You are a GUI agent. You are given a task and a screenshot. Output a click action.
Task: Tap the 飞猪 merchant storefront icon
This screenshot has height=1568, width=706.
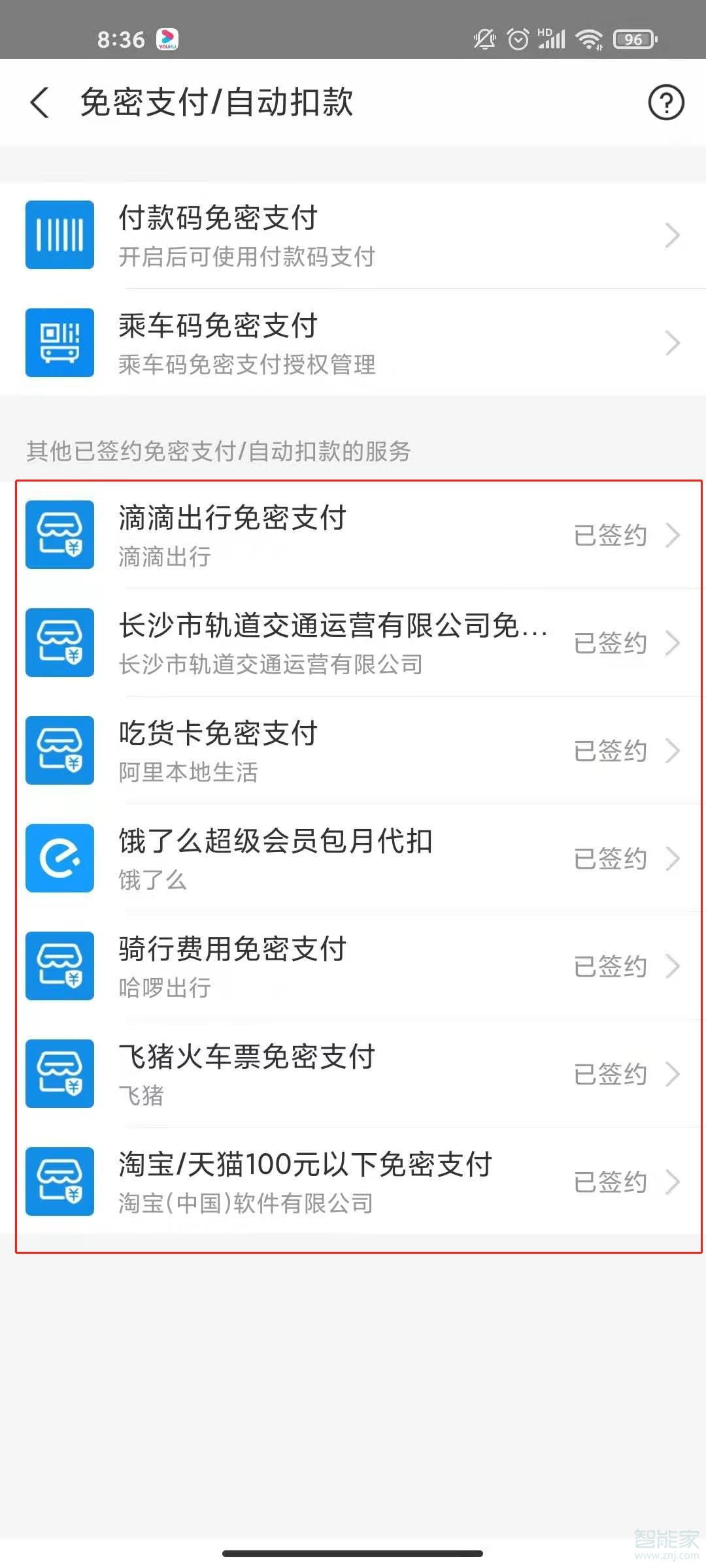59,1074
